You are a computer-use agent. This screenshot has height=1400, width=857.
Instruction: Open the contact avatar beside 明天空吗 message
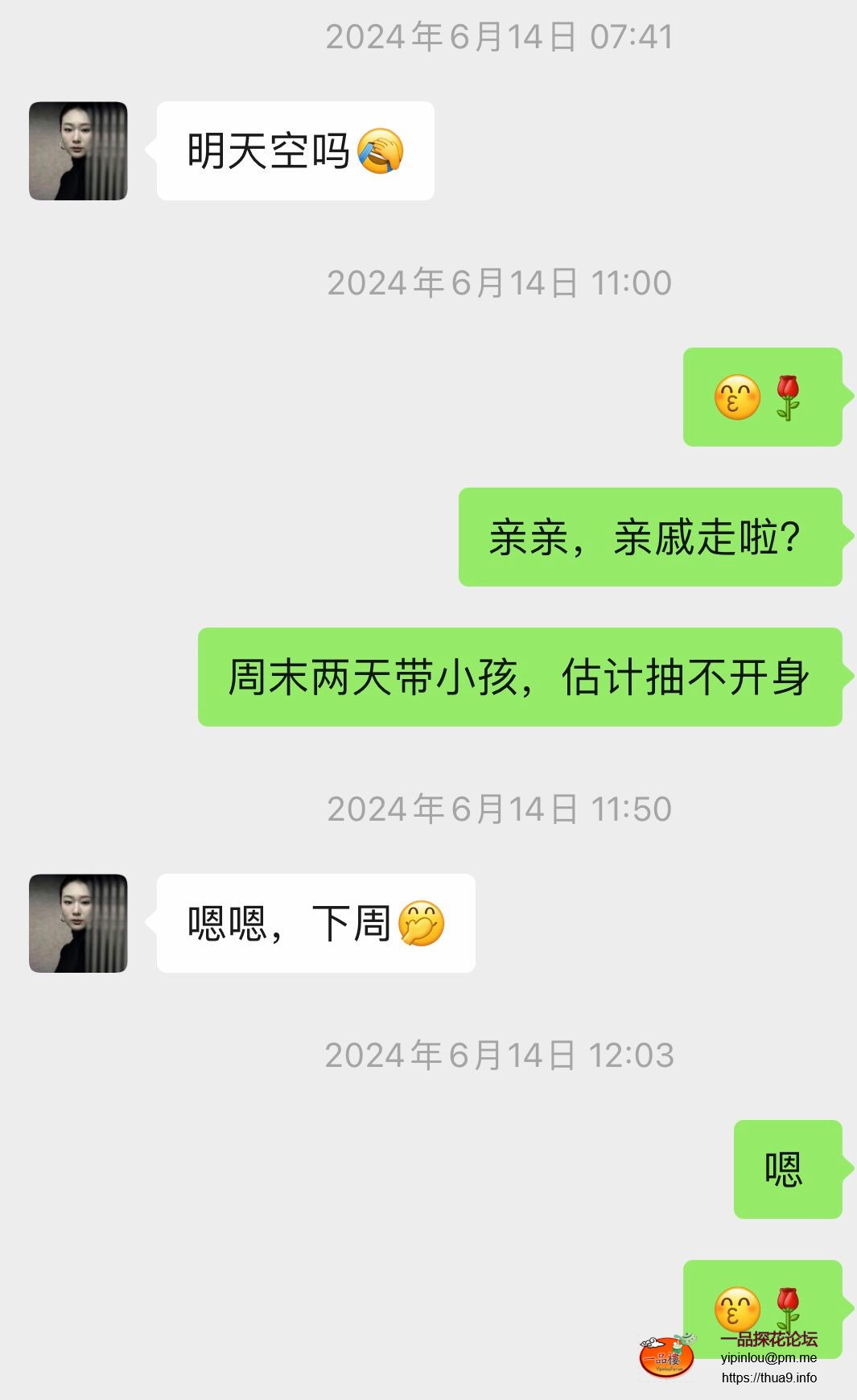click(x=78, y=151)
